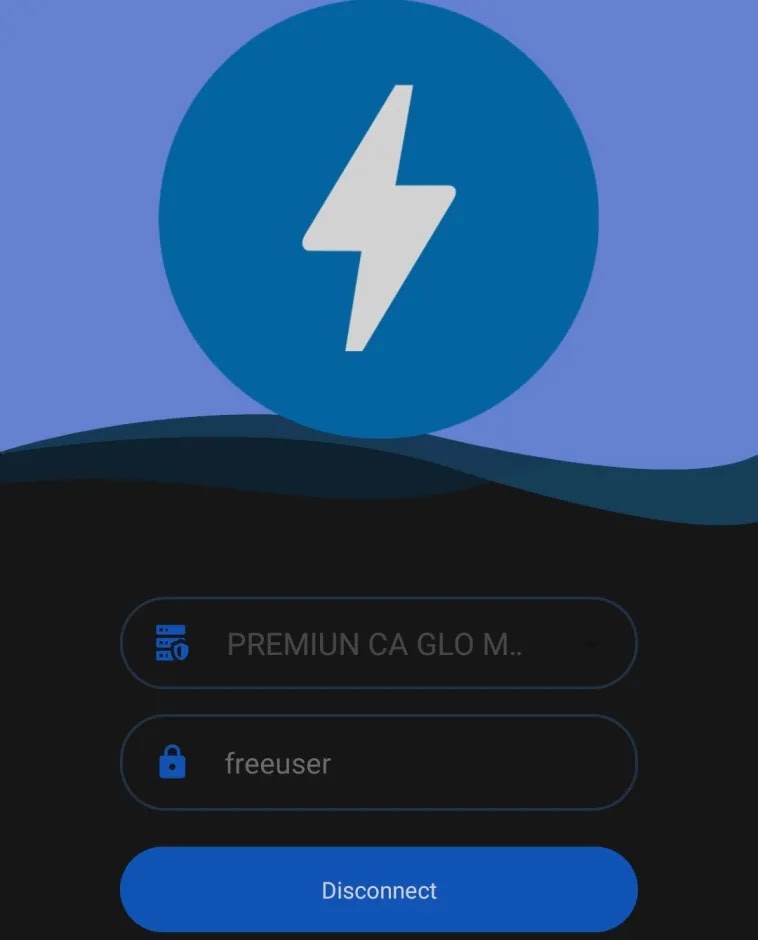Tap the Disconnect button
758x940 pixels.
[x=378, y=890]
